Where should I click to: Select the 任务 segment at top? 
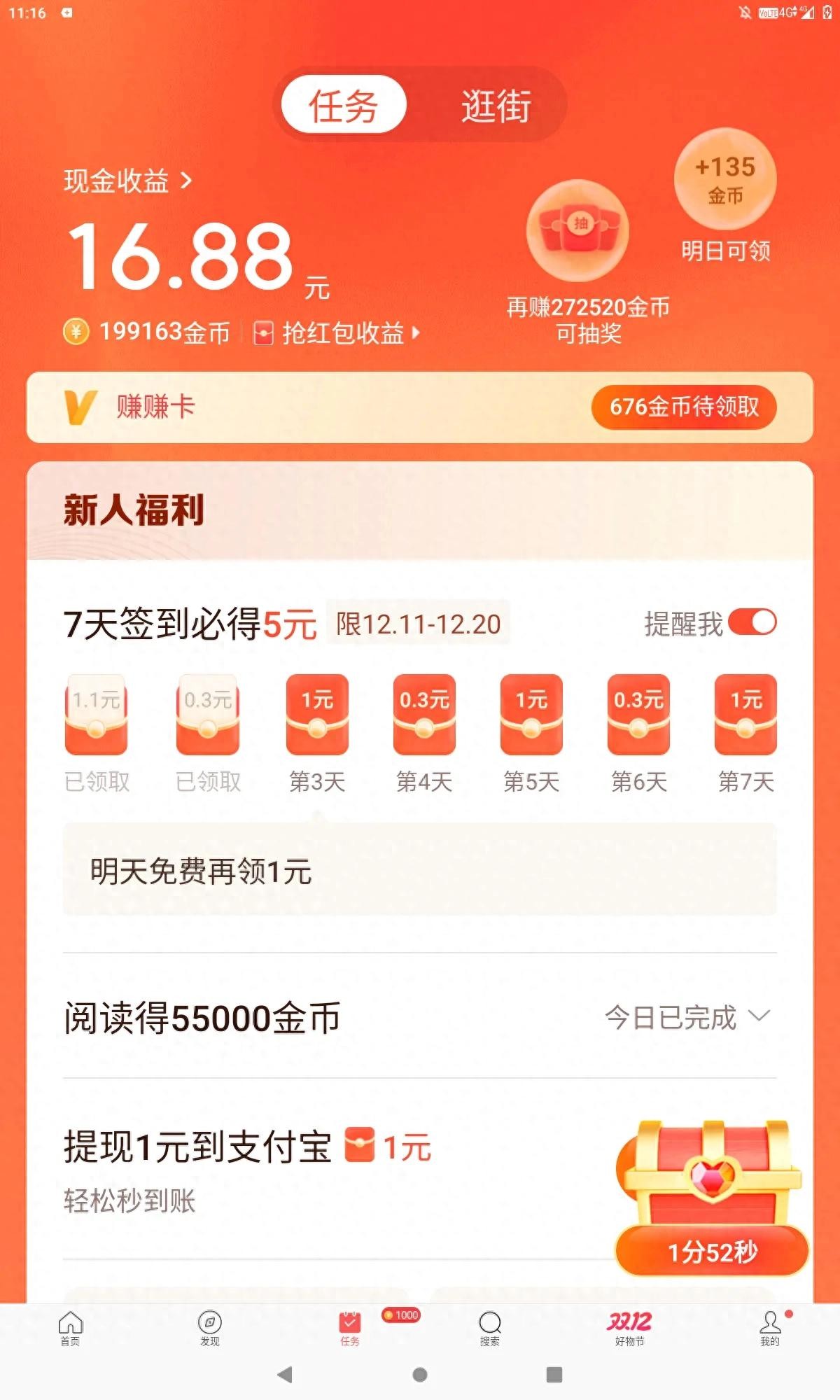point(344,105)
